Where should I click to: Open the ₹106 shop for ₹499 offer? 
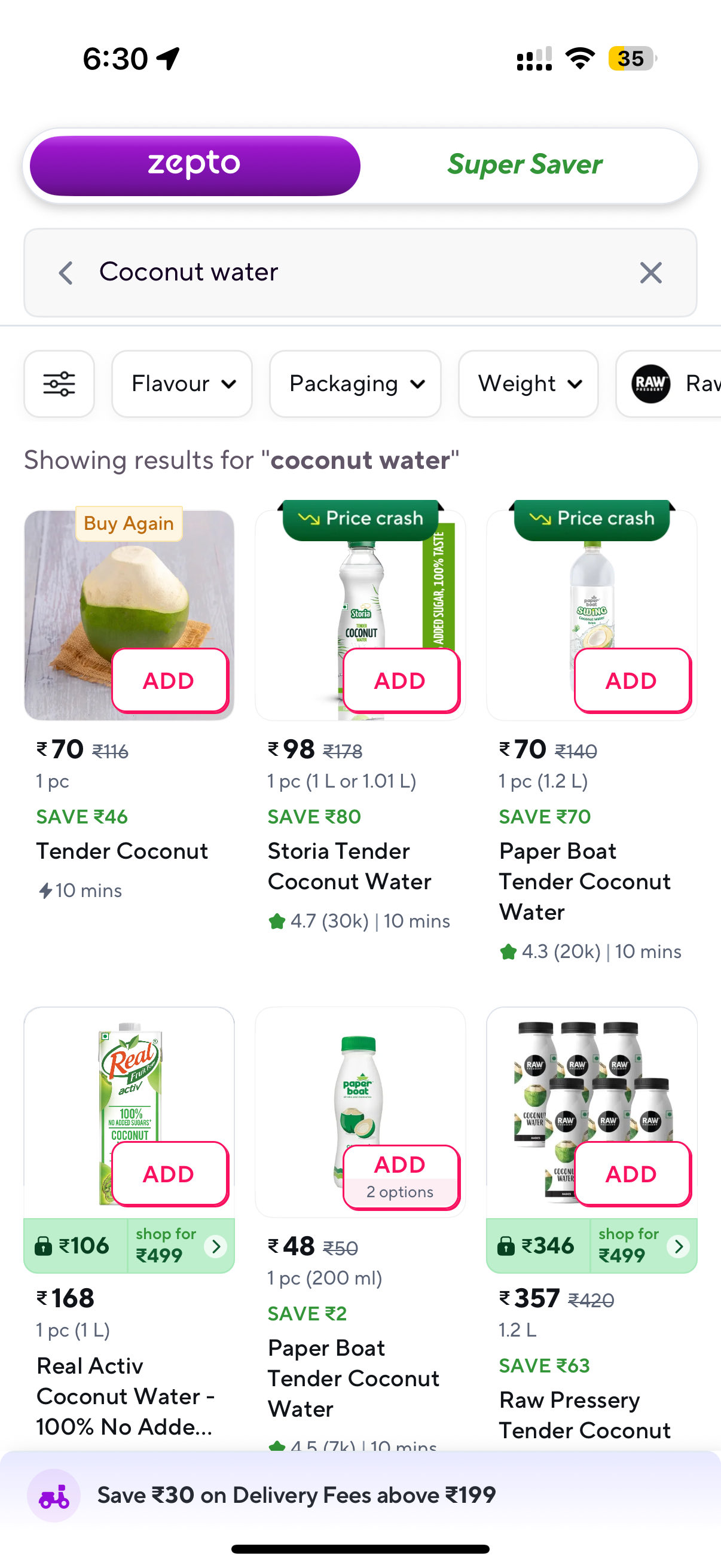(x=129, y=1246)
